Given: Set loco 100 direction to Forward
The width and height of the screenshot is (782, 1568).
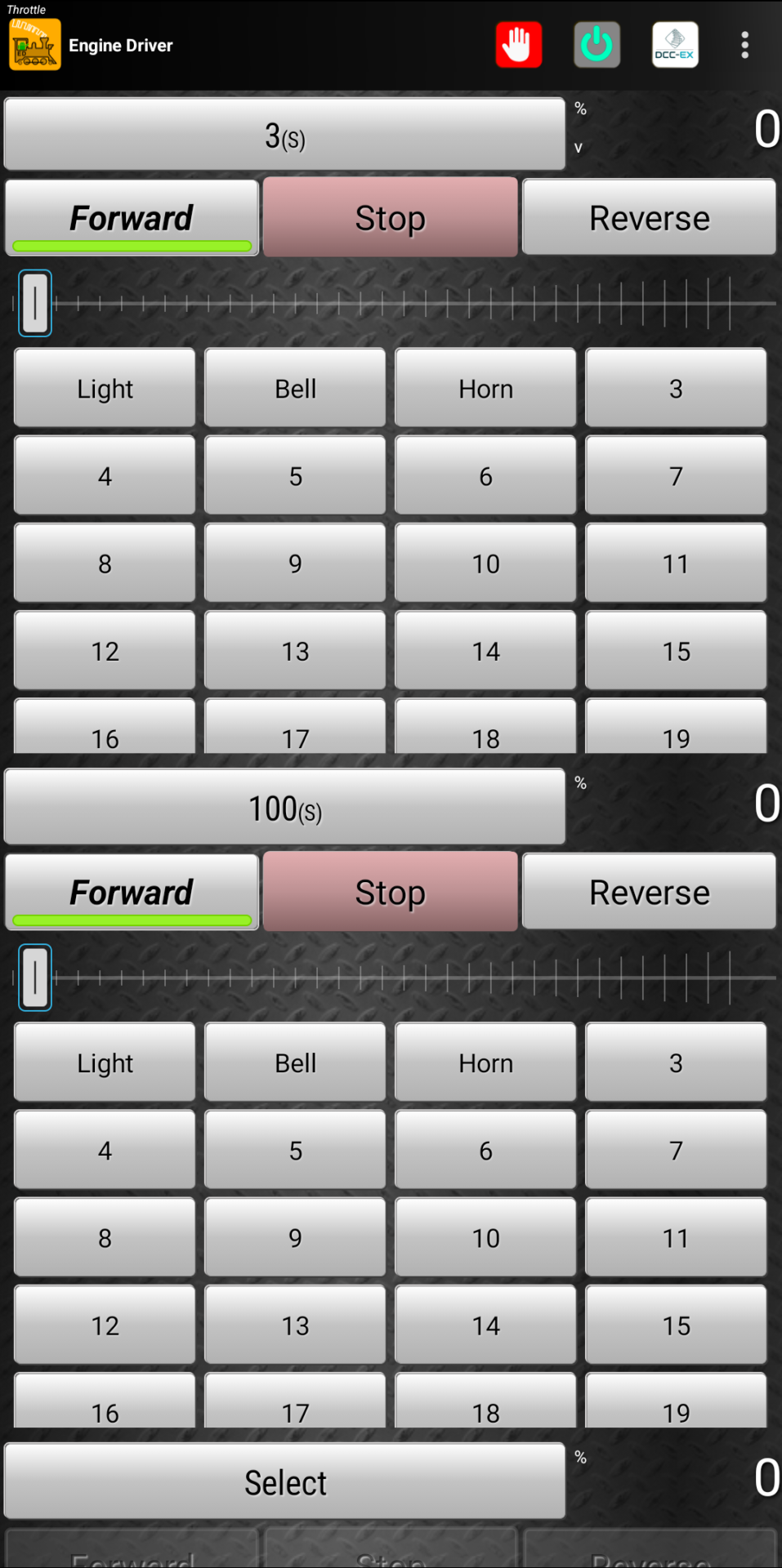Looking at the screenshot, I should pyautogui.click(x=132, y=893).
